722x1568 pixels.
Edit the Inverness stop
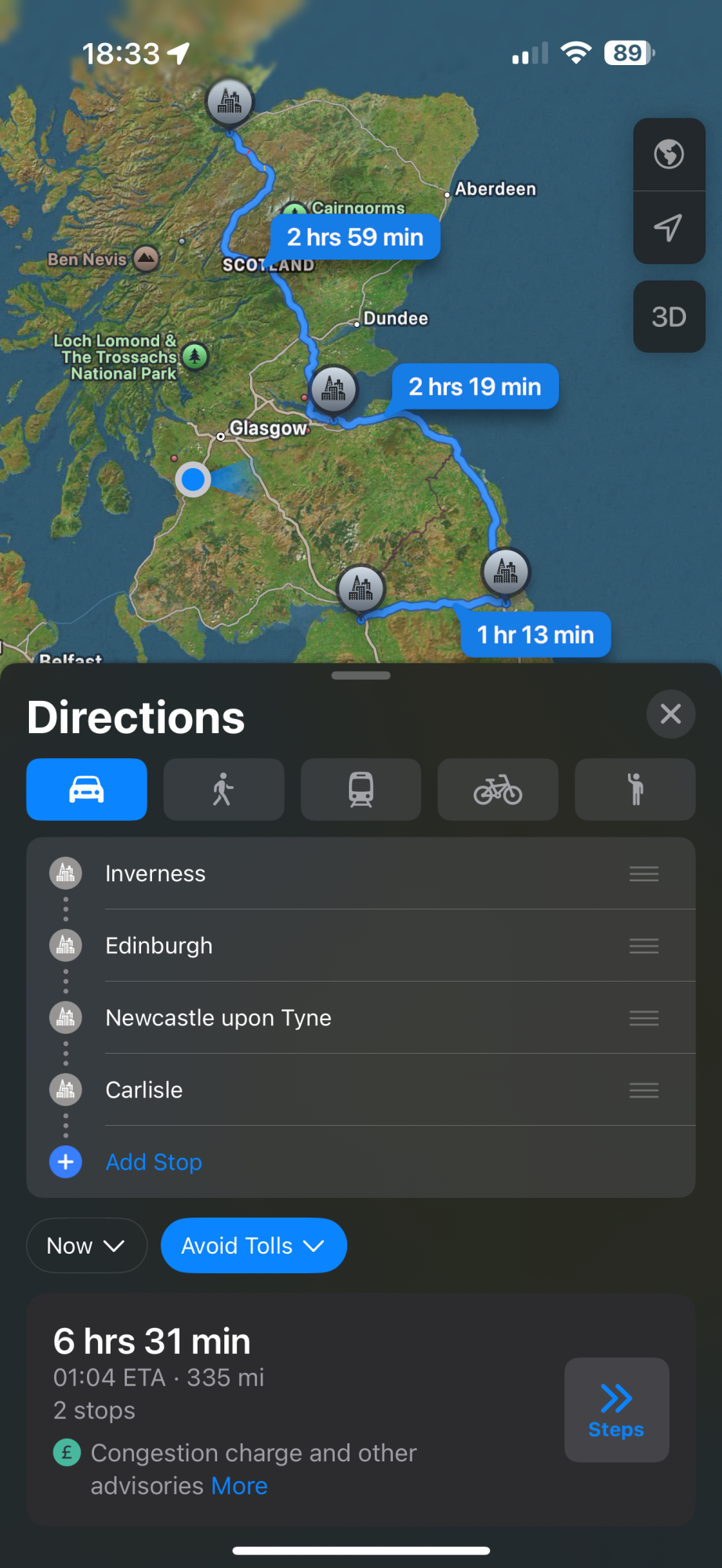(361, 873)
